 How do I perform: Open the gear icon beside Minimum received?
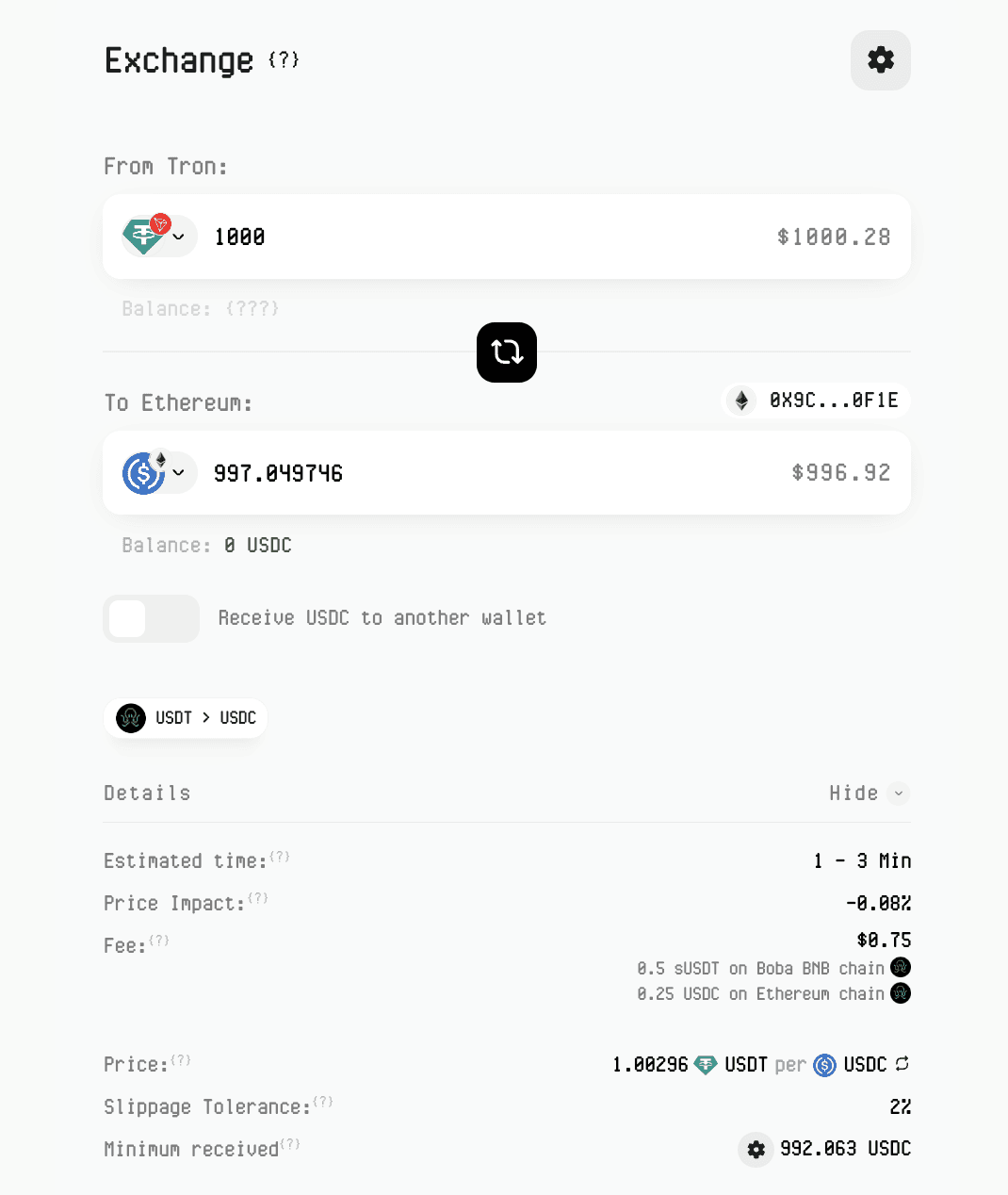point(756,1149)
